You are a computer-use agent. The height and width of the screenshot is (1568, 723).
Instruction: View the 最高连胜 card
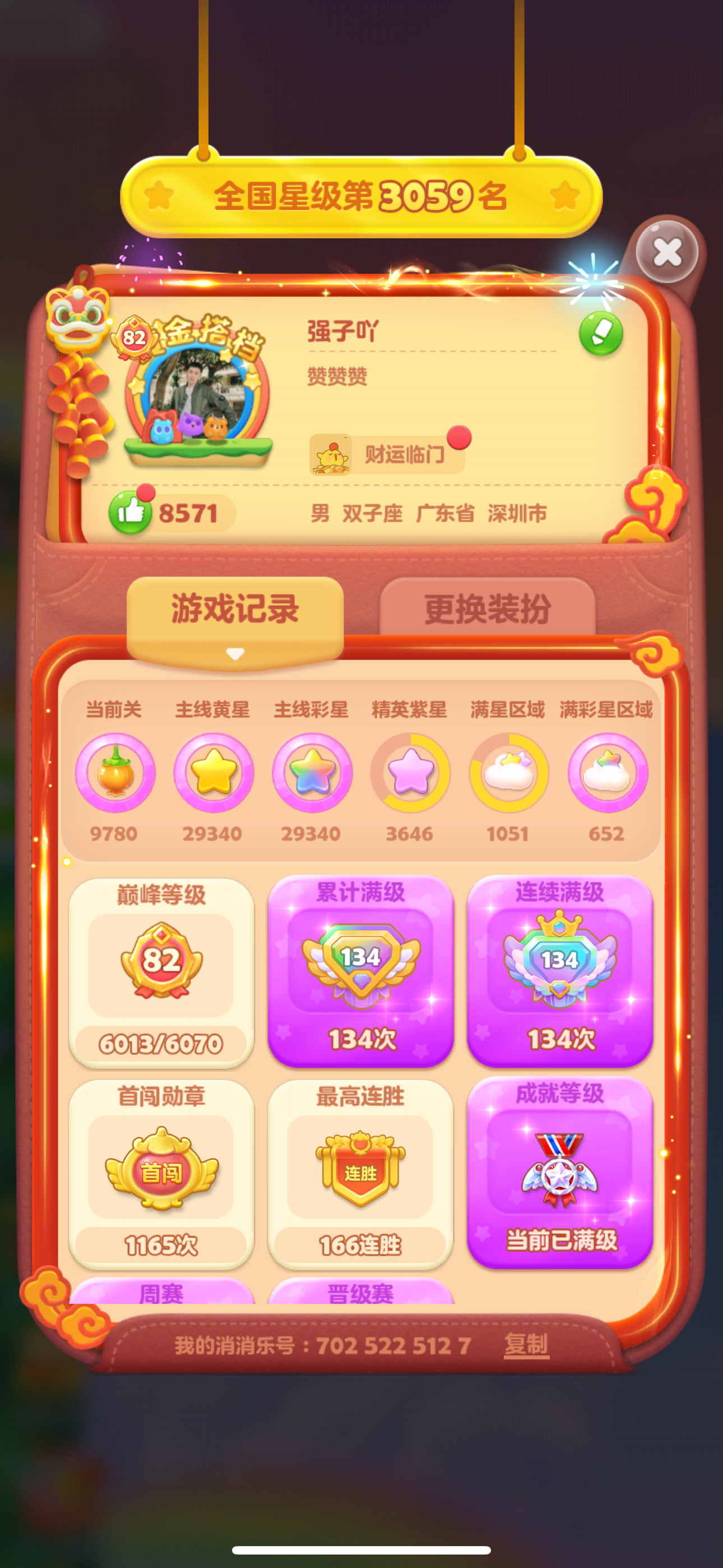360,1174
